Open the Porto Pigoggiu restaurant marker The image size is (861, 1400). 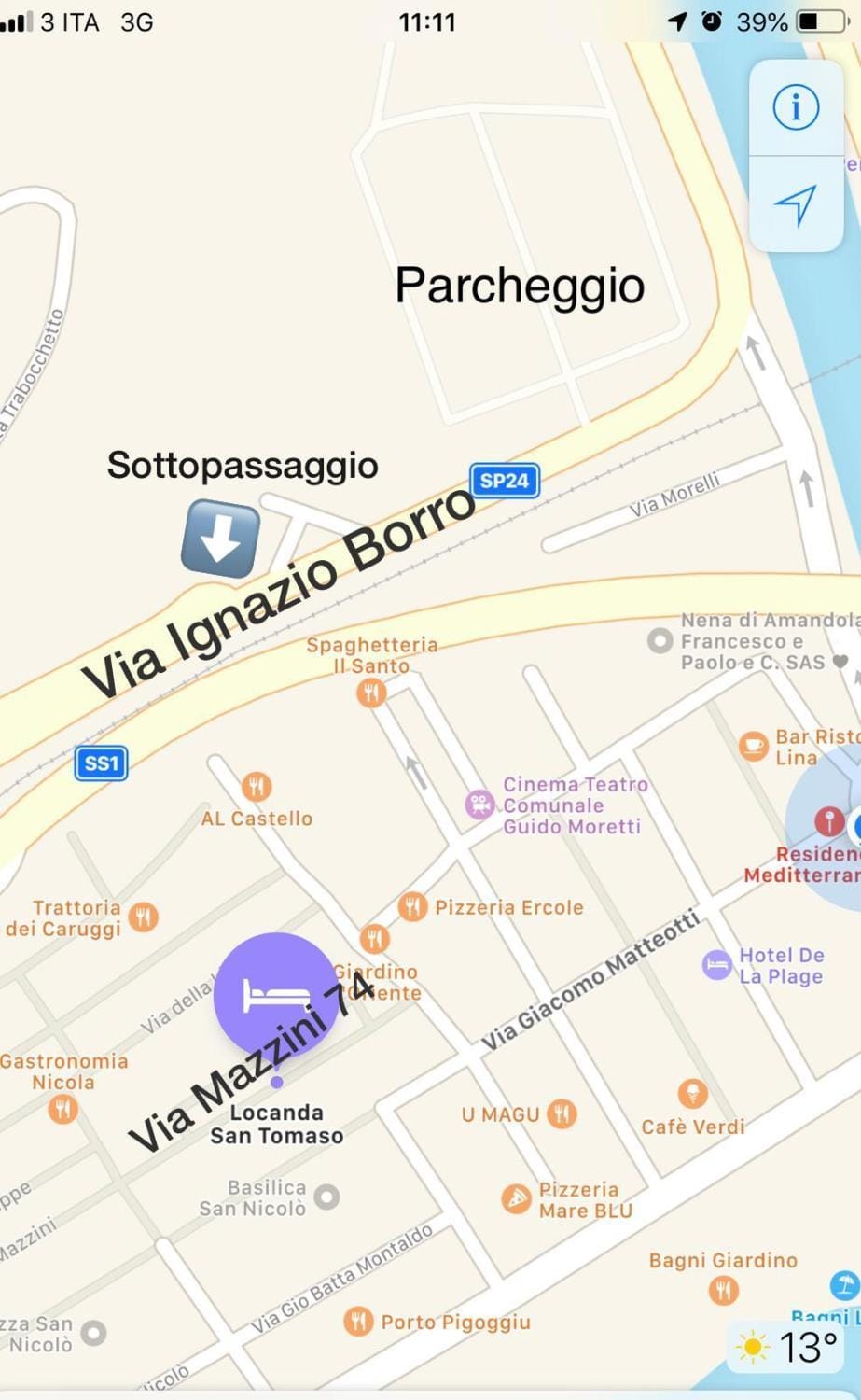357,1322
